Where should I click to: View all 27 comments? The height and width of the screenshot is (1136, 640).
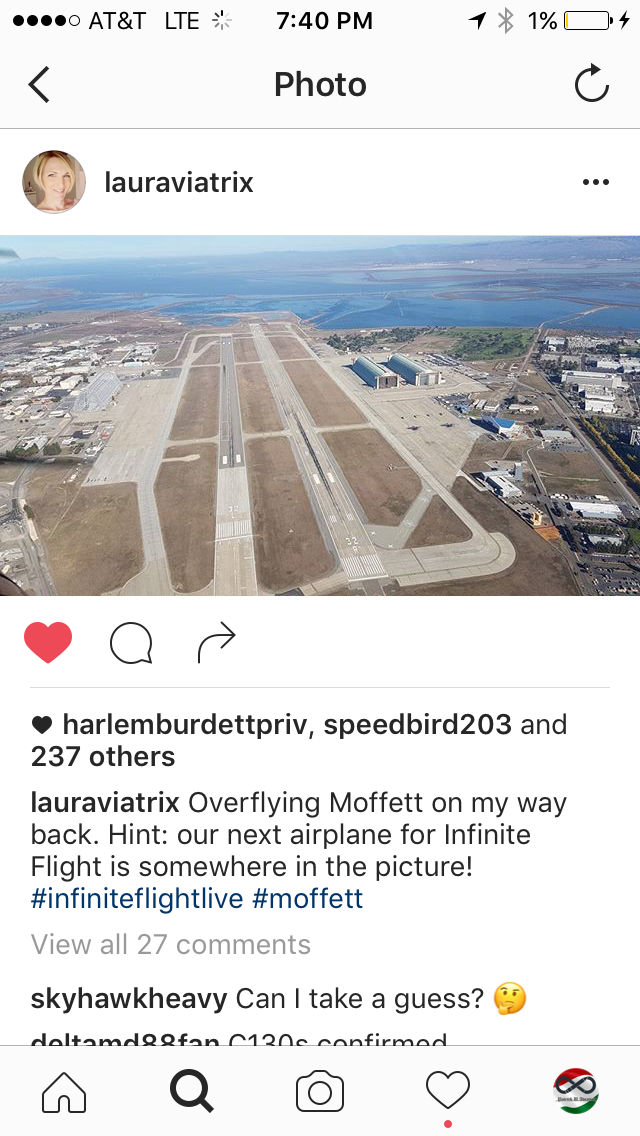(x=171, y=944)
